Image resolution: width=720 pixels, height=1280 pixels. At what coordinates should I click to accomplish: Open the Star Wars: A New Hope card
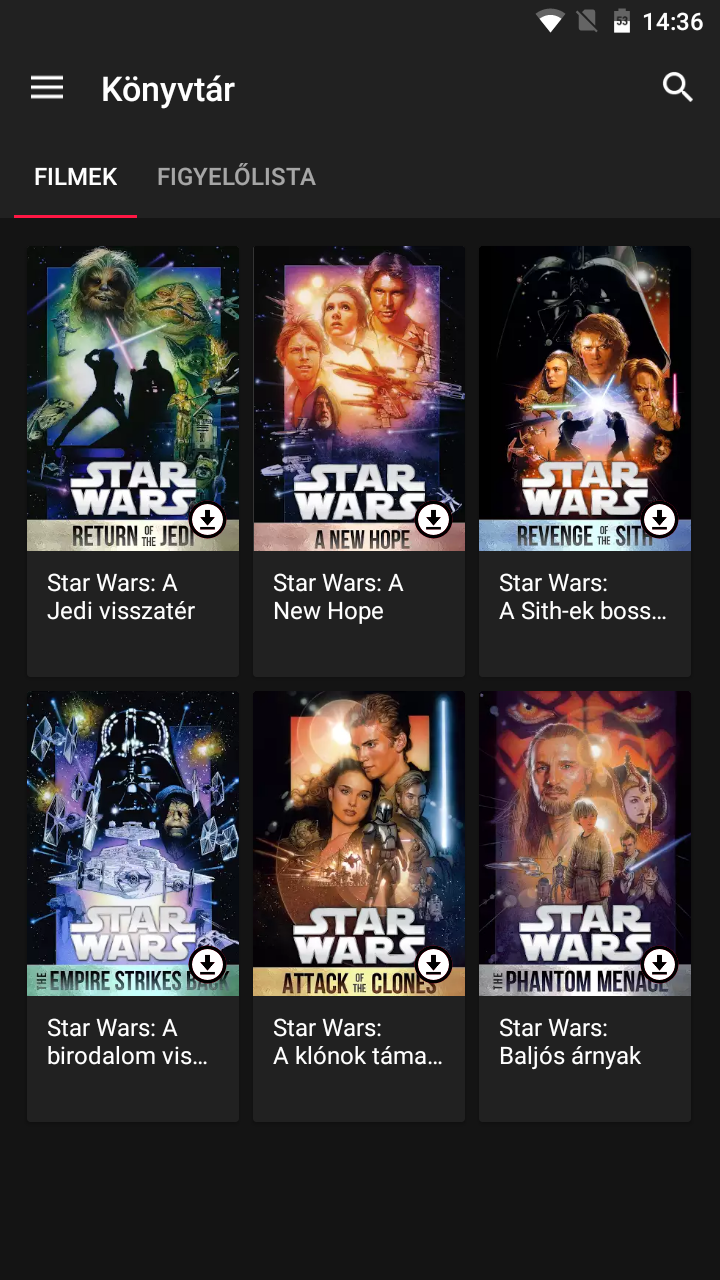tap(359, 461)
